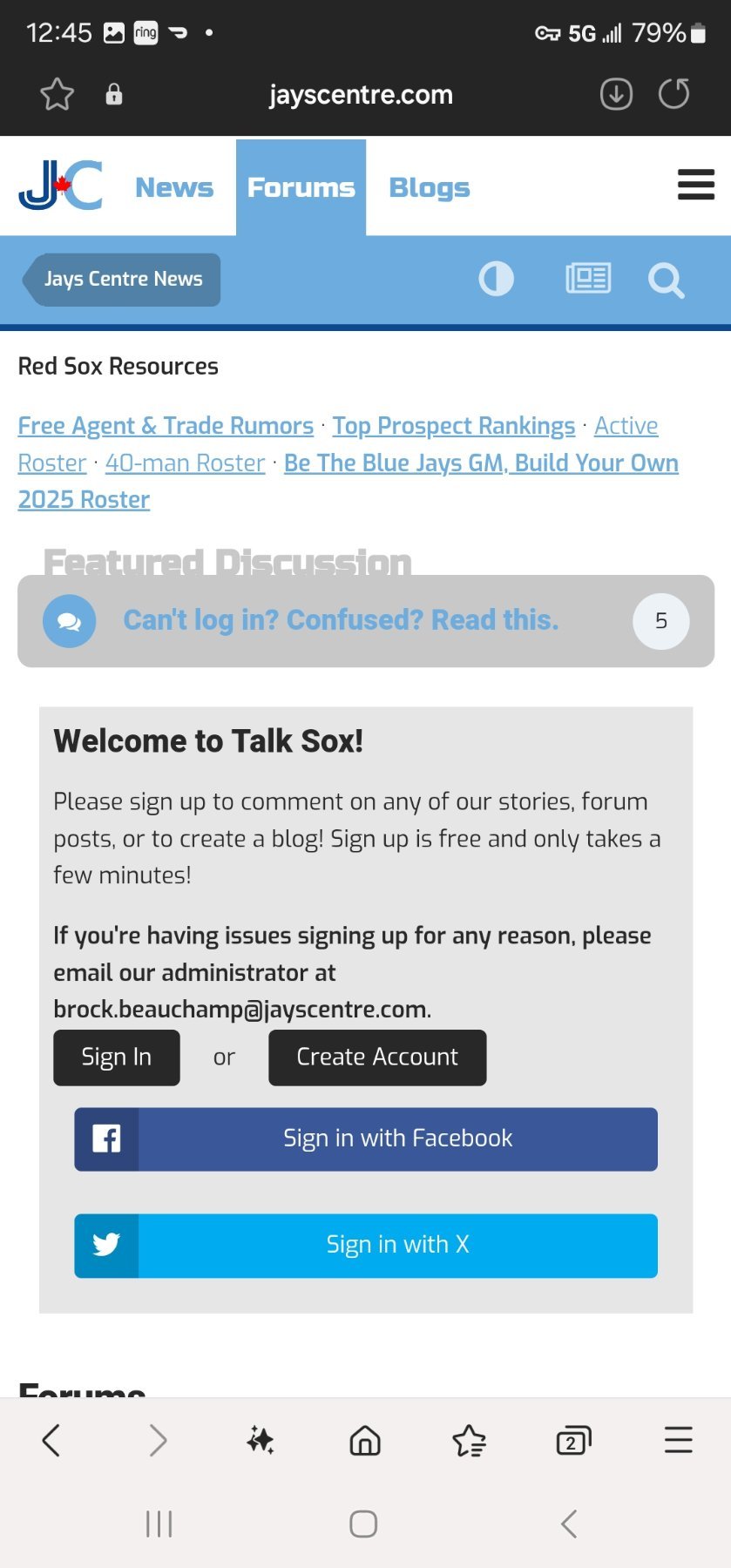Open the Blogs tab

[x=429, y=187]
